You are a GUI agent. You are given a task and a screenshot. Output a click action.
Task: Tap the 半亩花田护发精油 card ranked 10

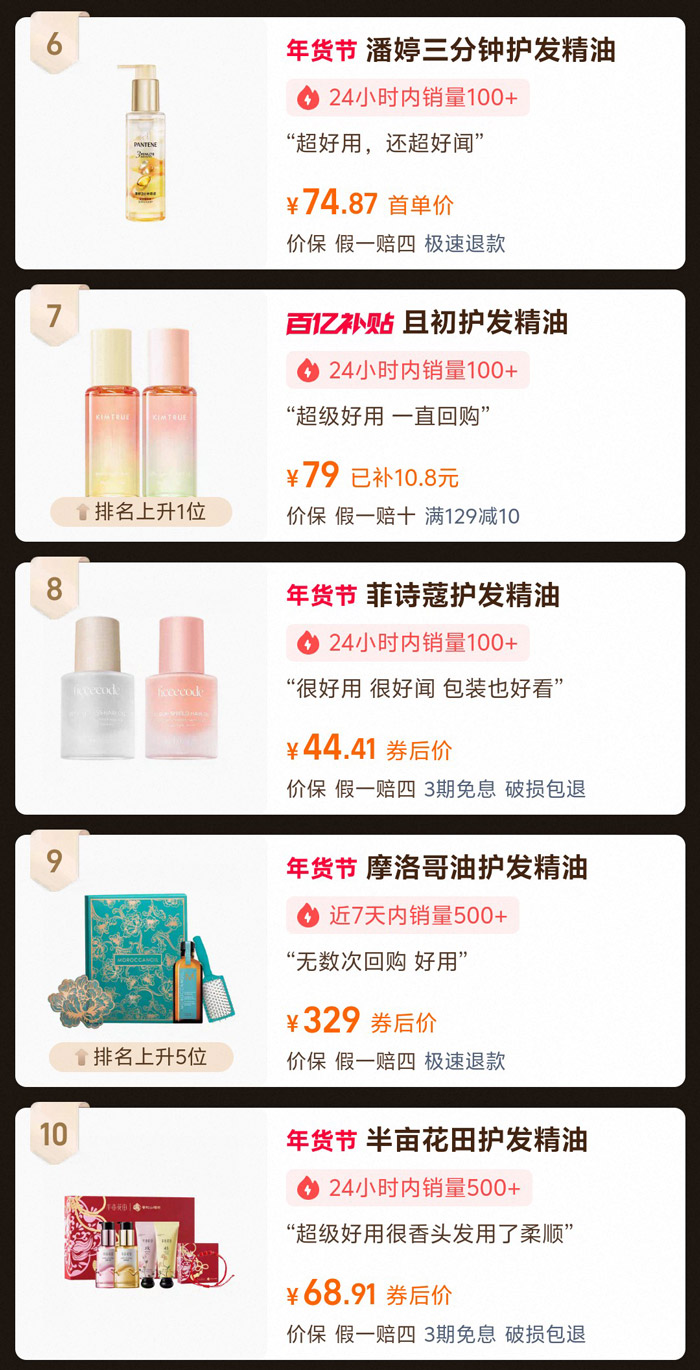click(x=350, y=1233)
